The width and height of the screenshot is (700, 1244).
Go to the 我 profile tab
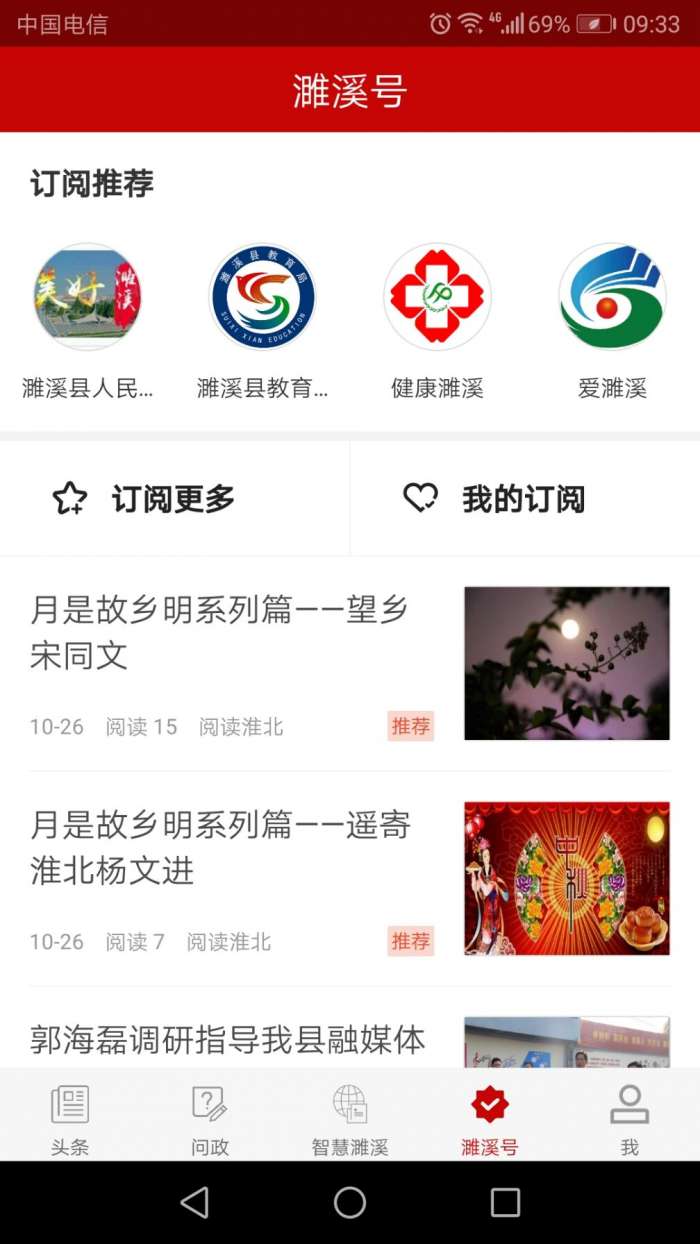tap(630, 1118)
